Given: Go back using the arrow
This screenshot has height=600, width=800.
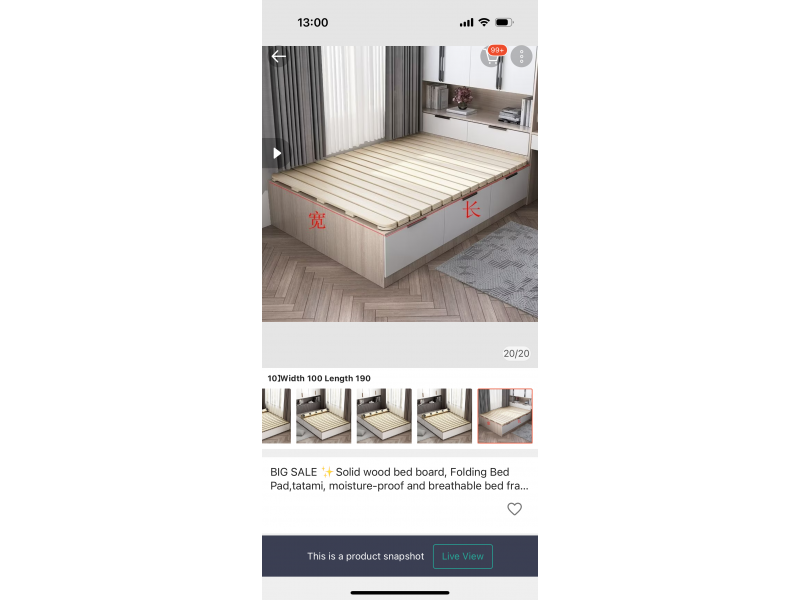Looking at the screenshot, I should click(278, 56).
